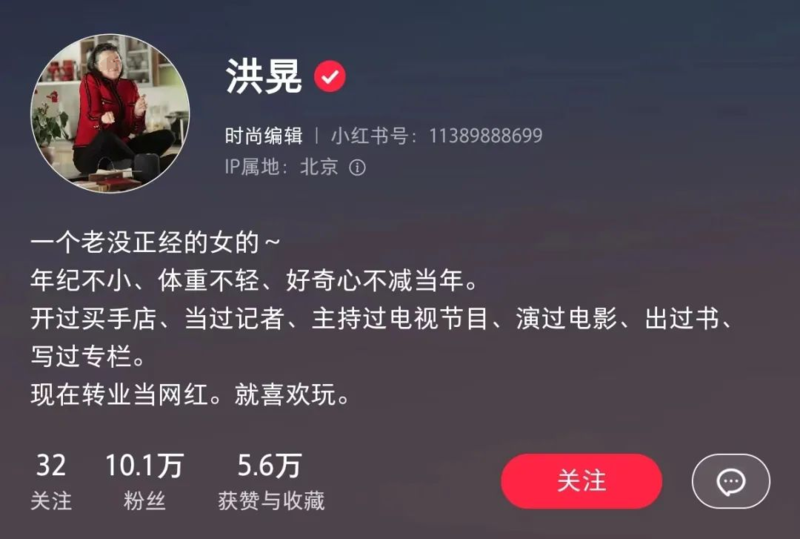The width and height of the screenshot is (800, 539).
Task: Follow 洪晃 with the 关注 button
Action: click(581, 481)
